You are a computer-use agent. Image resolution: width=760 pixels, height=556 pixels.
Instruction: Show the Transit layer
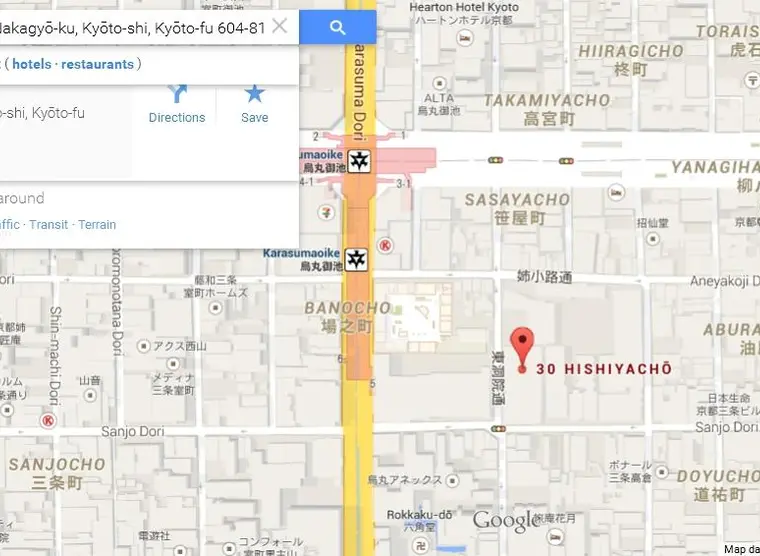tap(48, 224)
